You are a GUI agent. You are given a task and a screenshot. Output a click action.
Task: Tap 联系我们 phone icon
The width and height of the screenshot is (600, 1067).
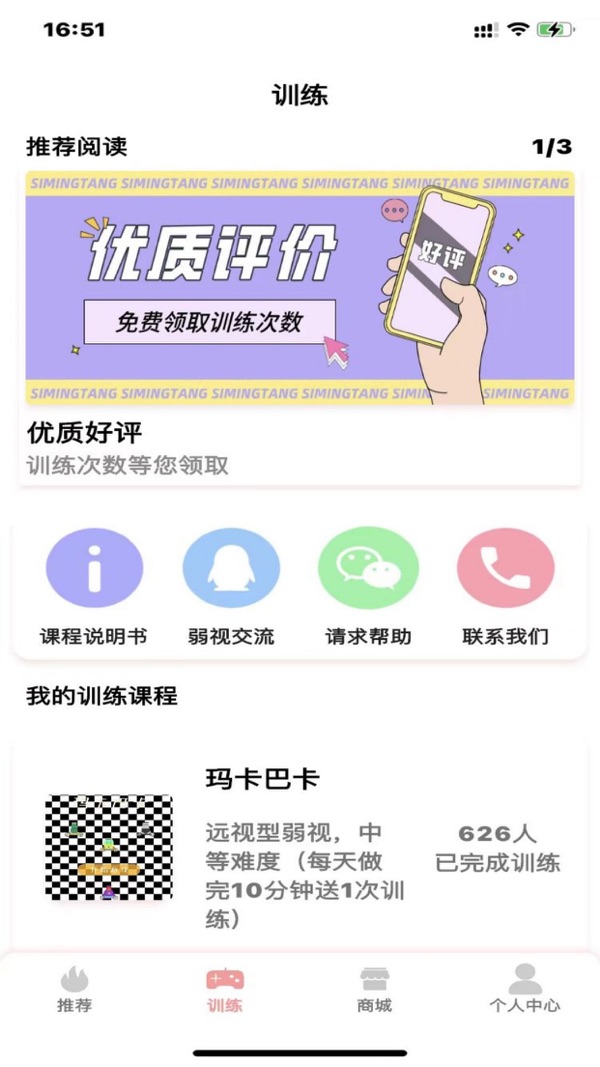tap(505, 568)
